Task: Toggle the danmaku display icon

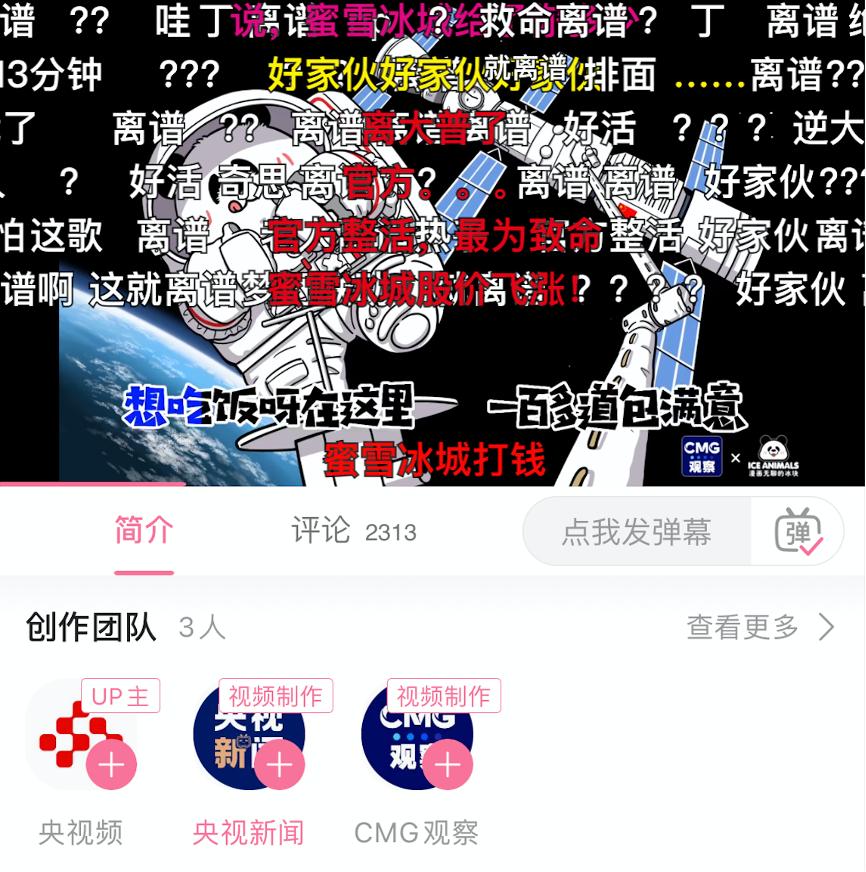Action: tap(798, 532)
